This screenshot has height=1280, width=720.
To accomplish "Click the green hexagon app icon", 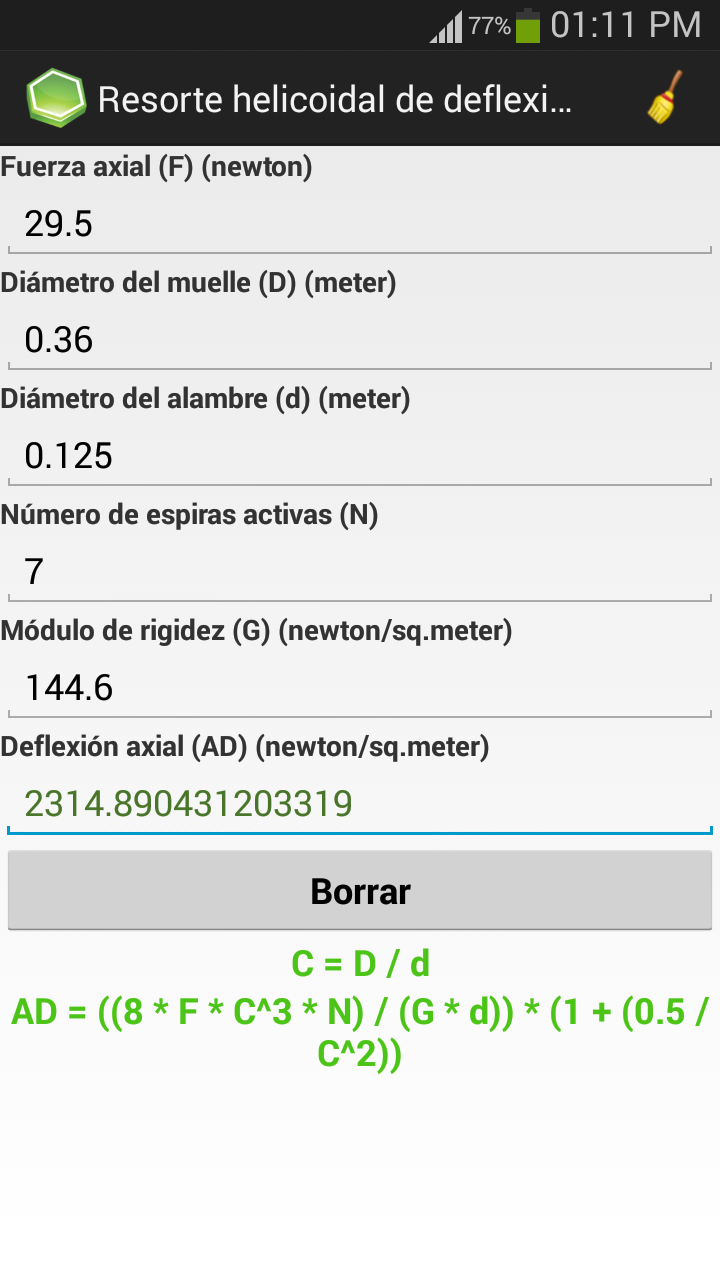I will click(x=57, y=97).
